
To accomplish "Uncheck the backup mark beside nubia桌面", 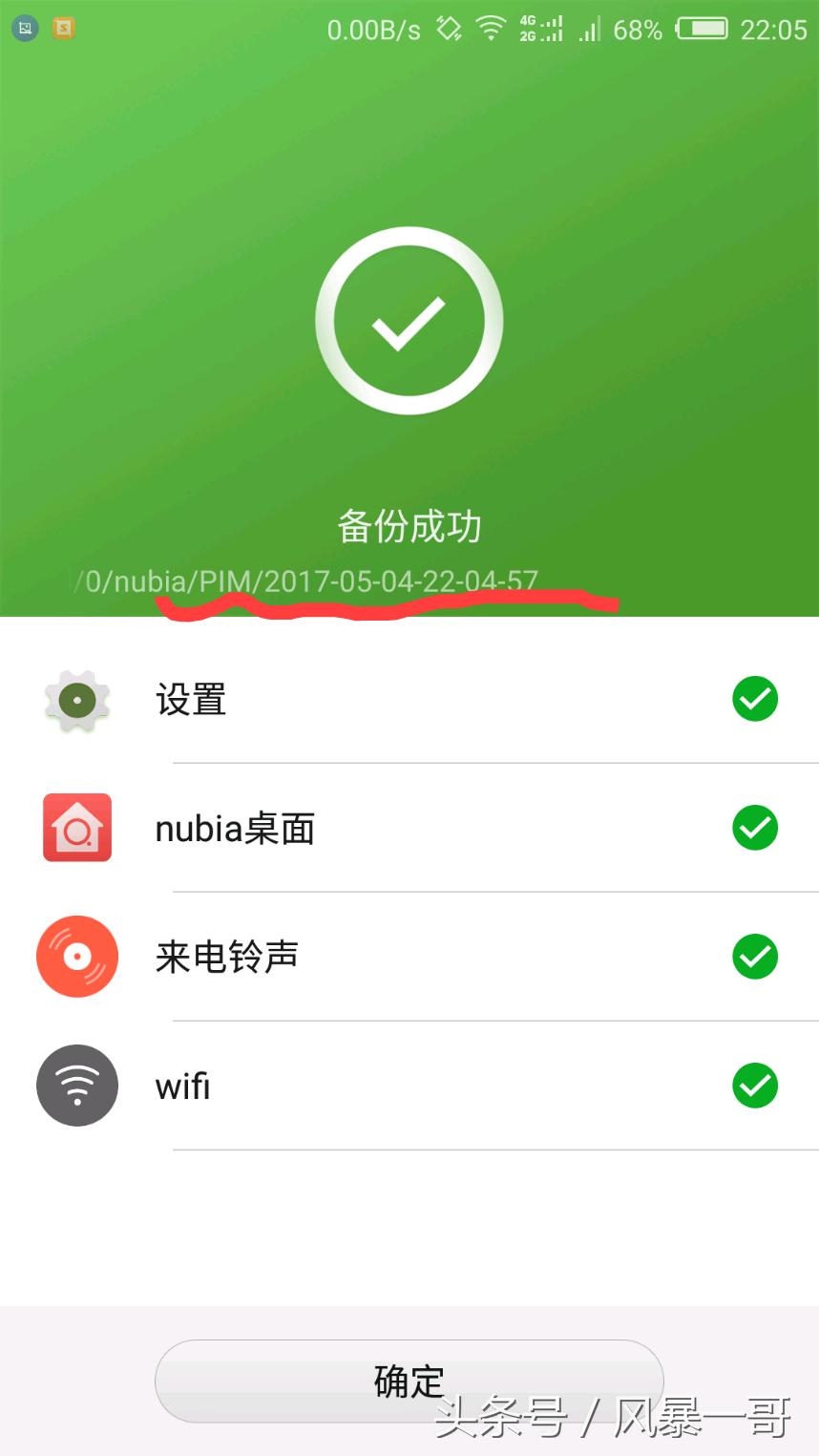I will [x=755, y=828].
